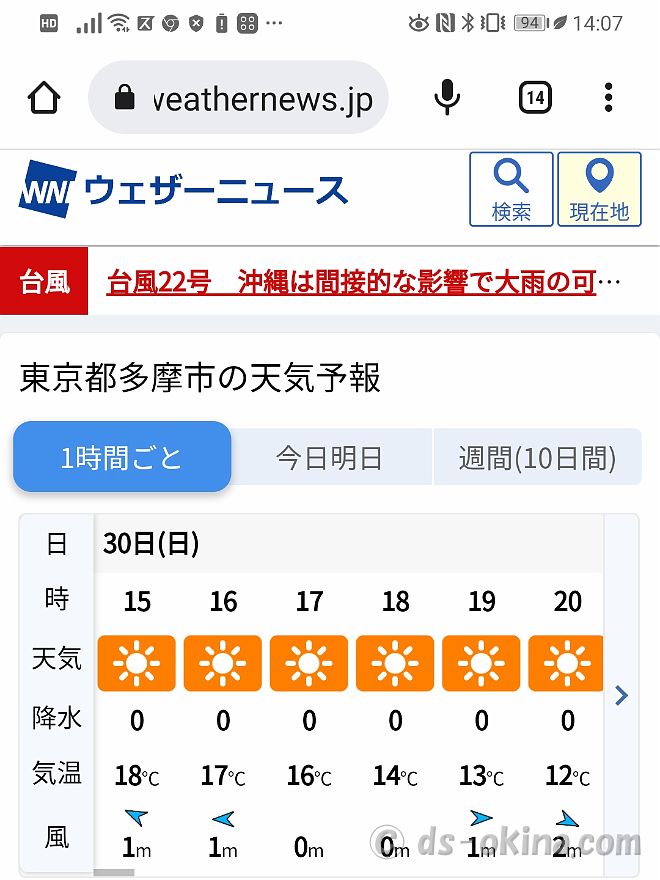
Task: Go to the Chrome home page
Action: pyautogui.click(x=44, y=98)
